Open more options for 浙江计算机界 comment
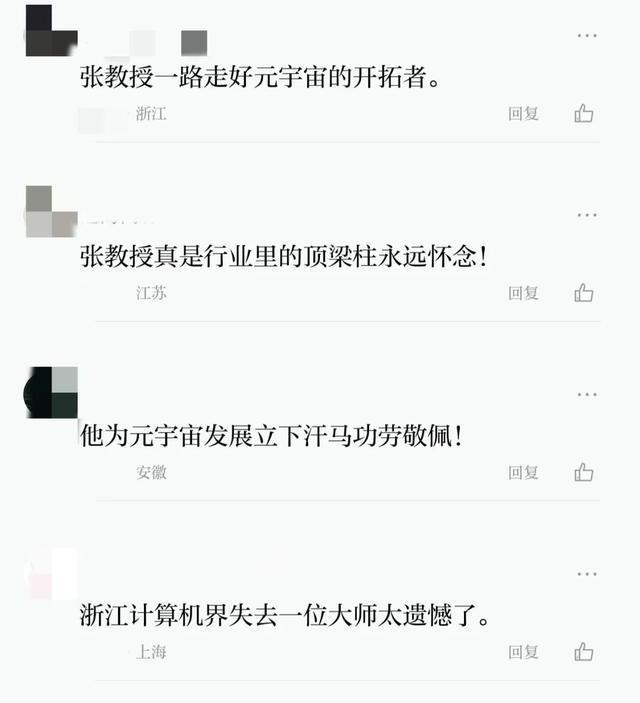Image resolution: width=640 pixels, height=703 pixels. pyautogui.click(x=587, y=574)
